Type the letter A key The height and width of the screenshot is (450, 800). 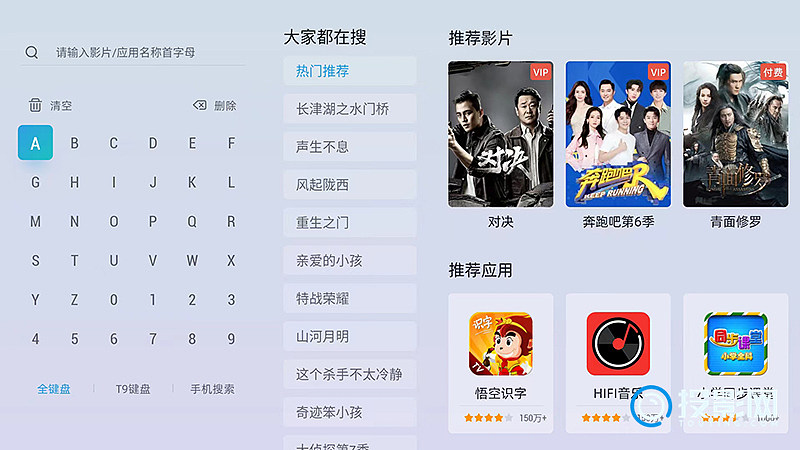point(35,144)
